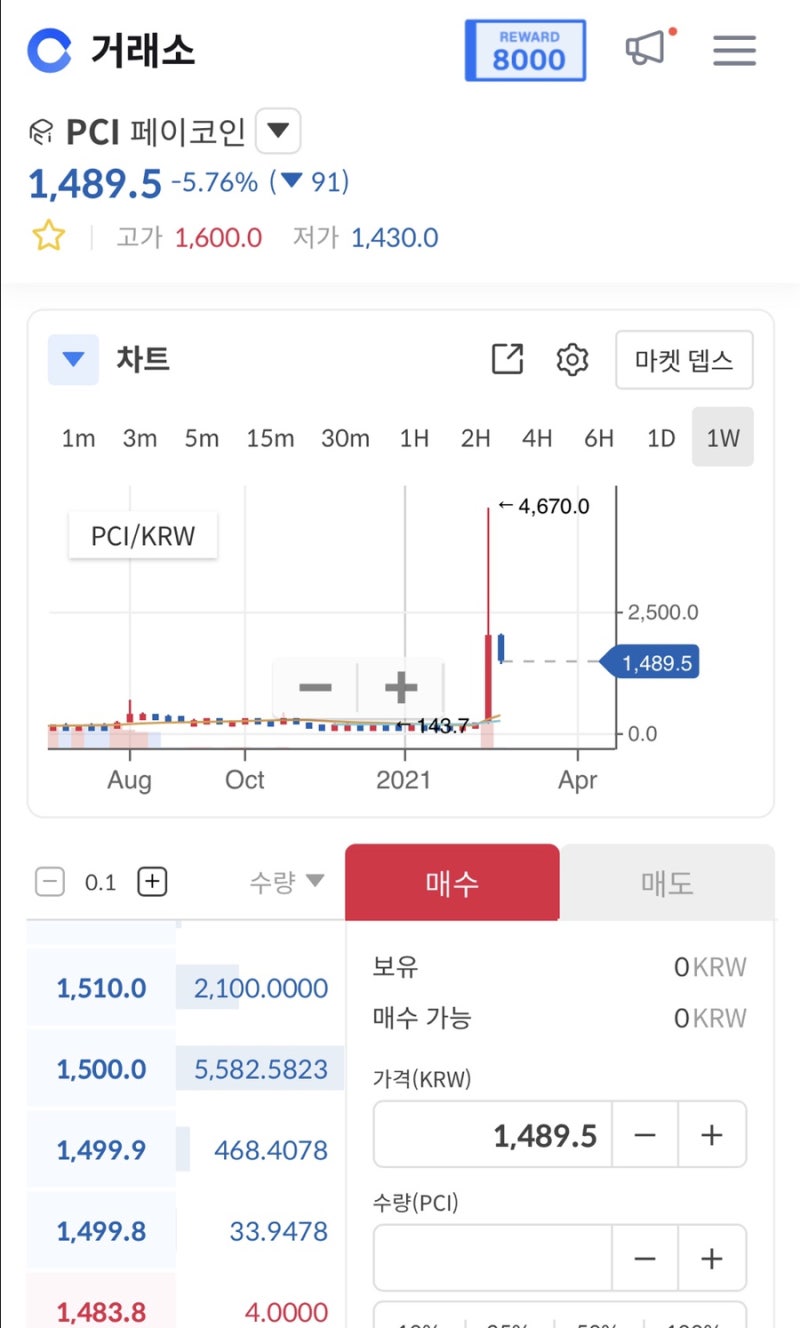
Task: Click the Coinone exchange logo
Action: tap(48, 48)
